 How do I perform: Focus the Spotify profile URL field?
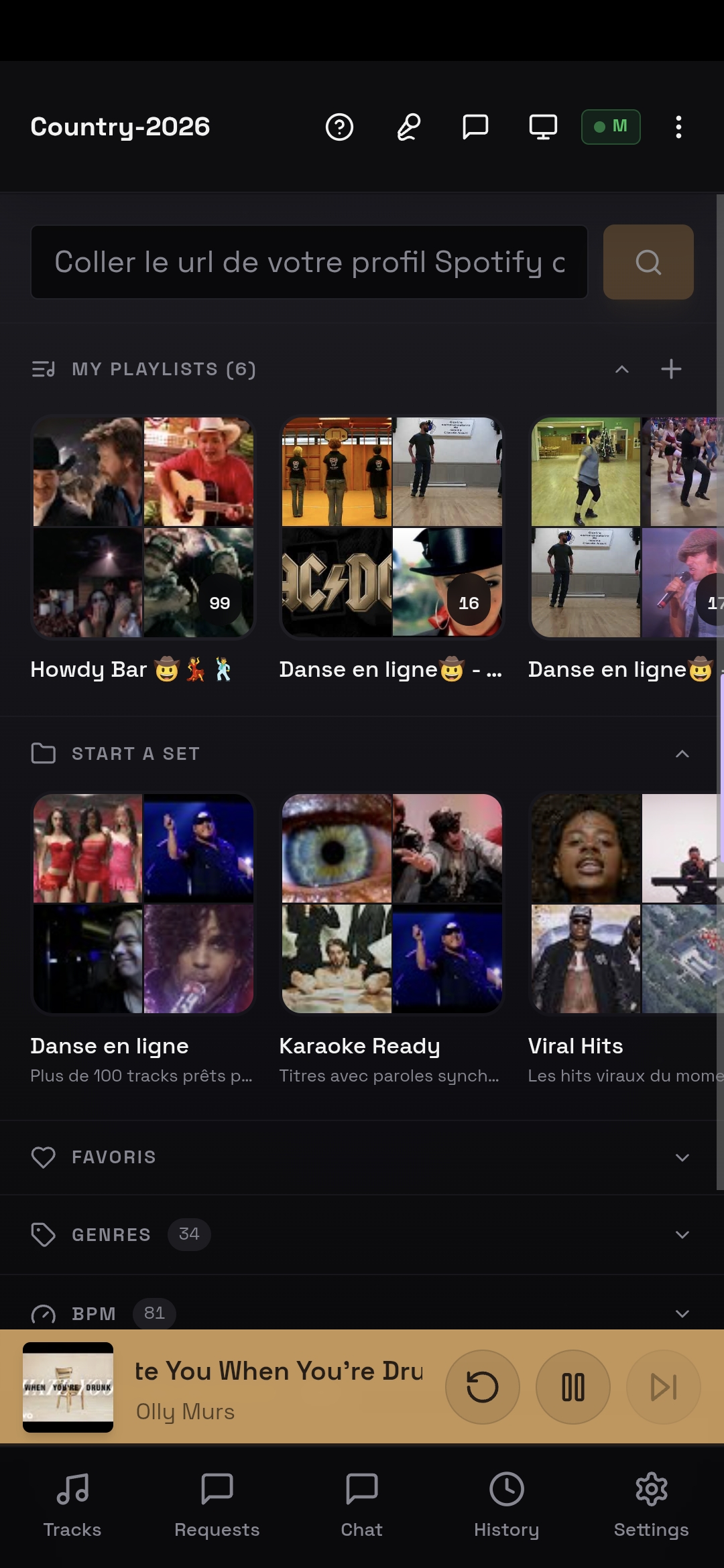pyautogui.click(x=309, y=262)
